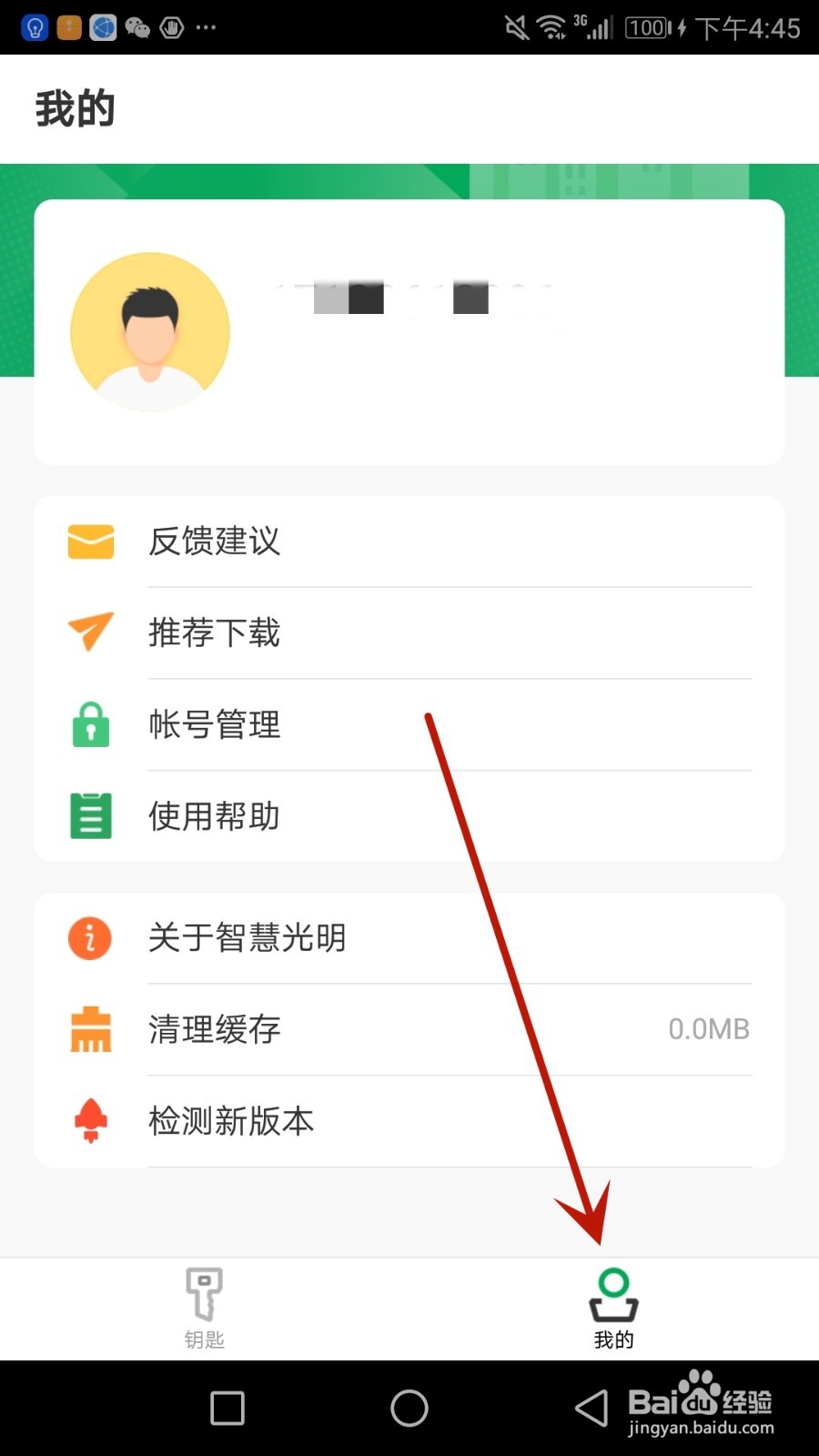Open 帐号管理 settings

[x=214, y=725]
